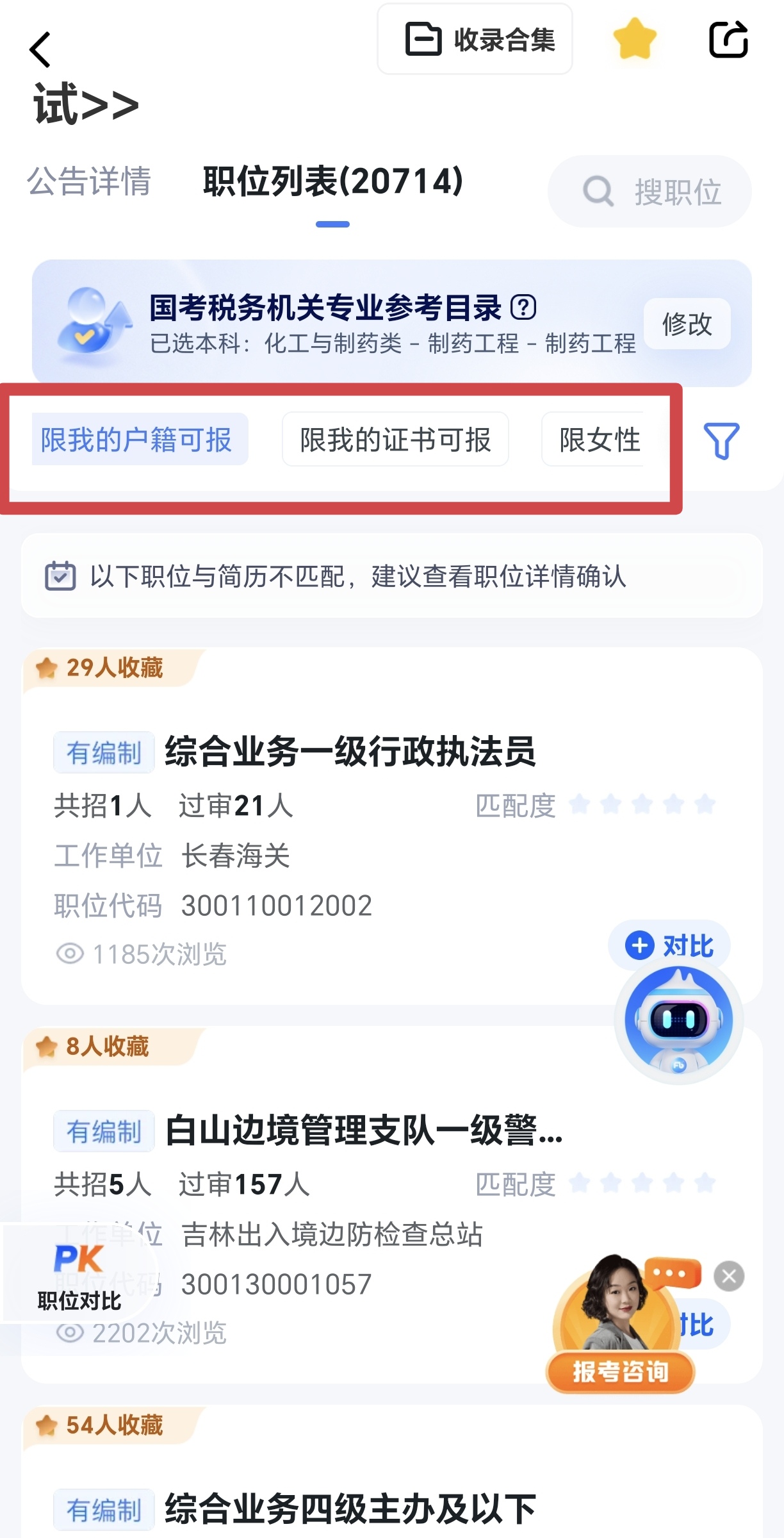Tap 修改 to change selected major

coord(687,324)
